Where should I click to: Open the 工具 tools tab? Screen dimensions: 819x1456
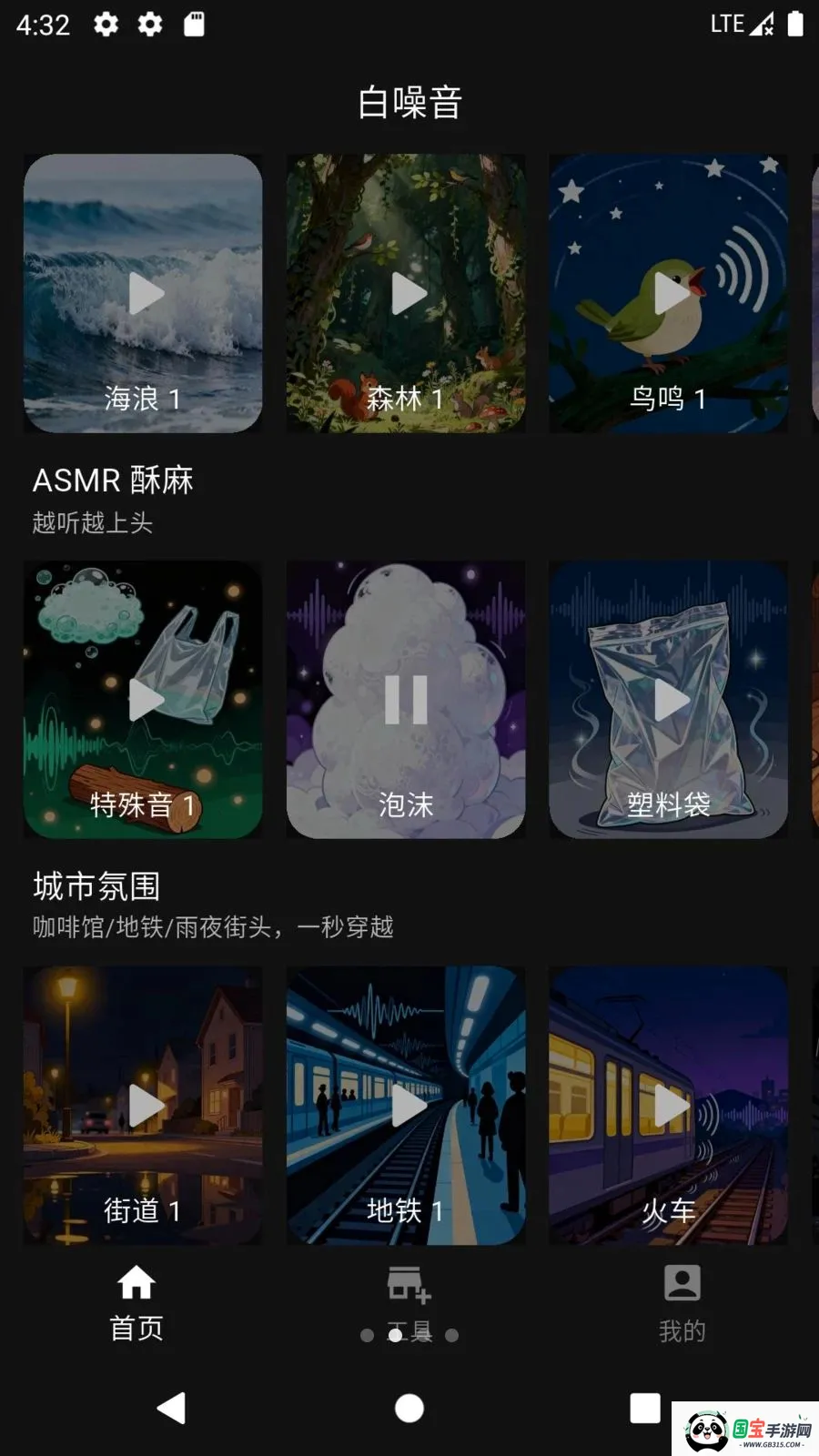tap(409, 1303)
